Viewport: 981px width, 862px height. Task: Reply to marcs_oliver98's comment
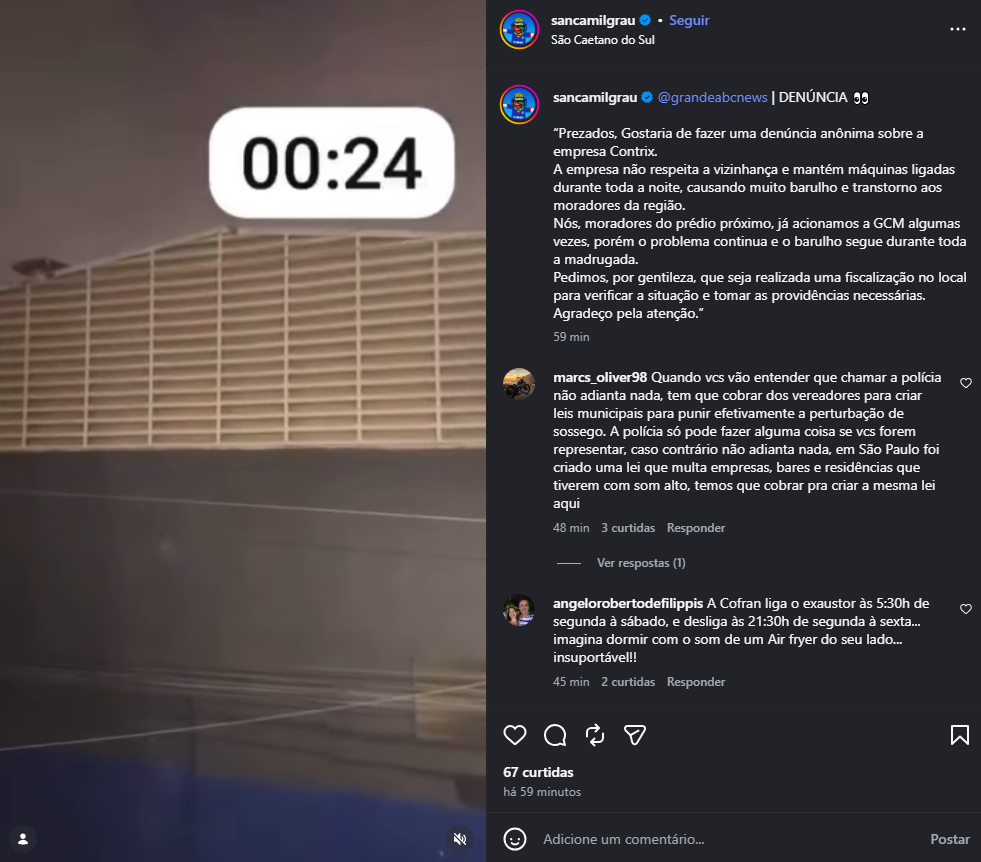[x=696, y=528]
